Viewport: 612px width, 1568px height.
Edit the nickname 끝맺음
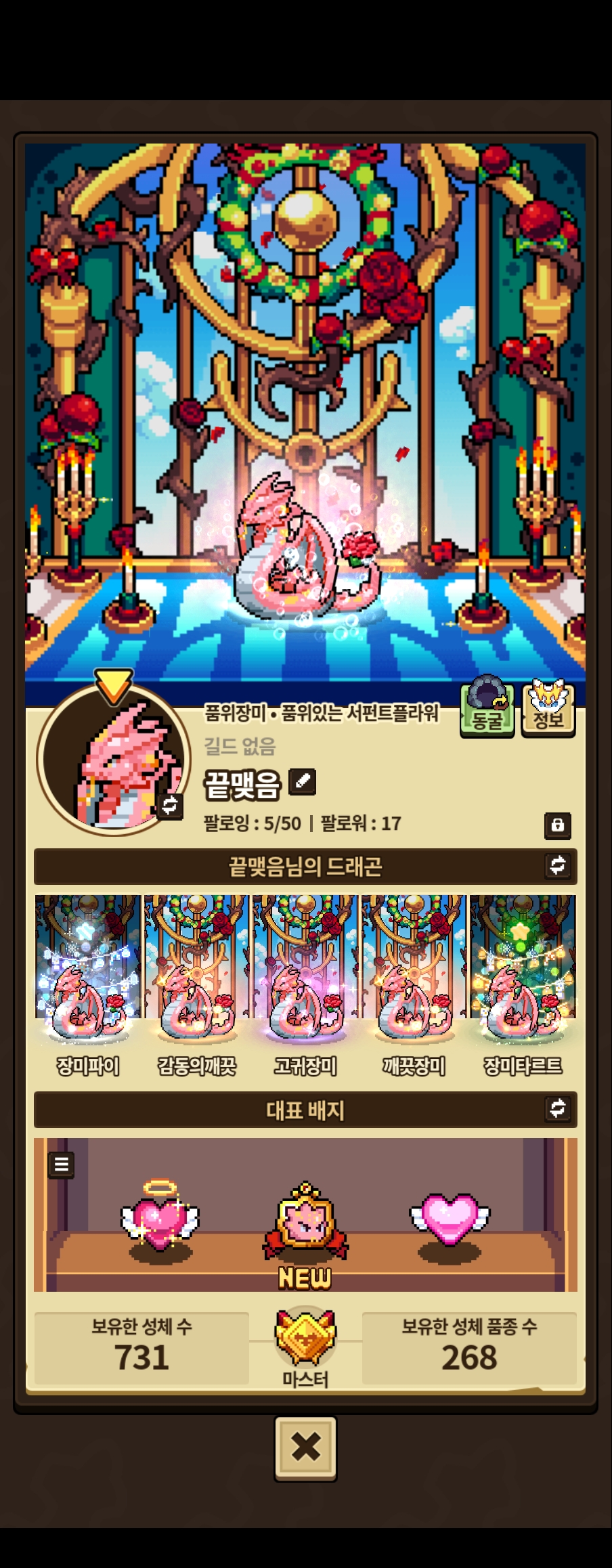click(303, 782)
